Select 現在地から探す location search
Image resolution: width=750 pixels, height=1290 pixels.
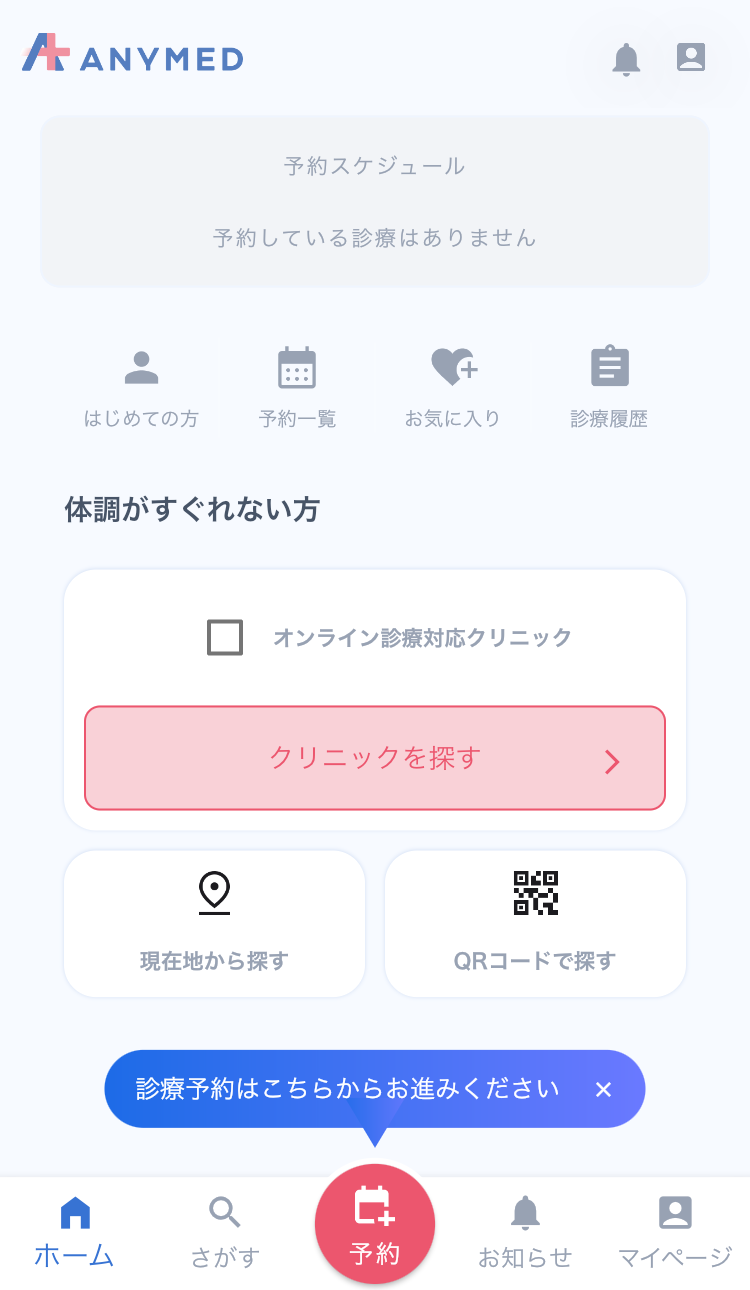click(214, 923)
